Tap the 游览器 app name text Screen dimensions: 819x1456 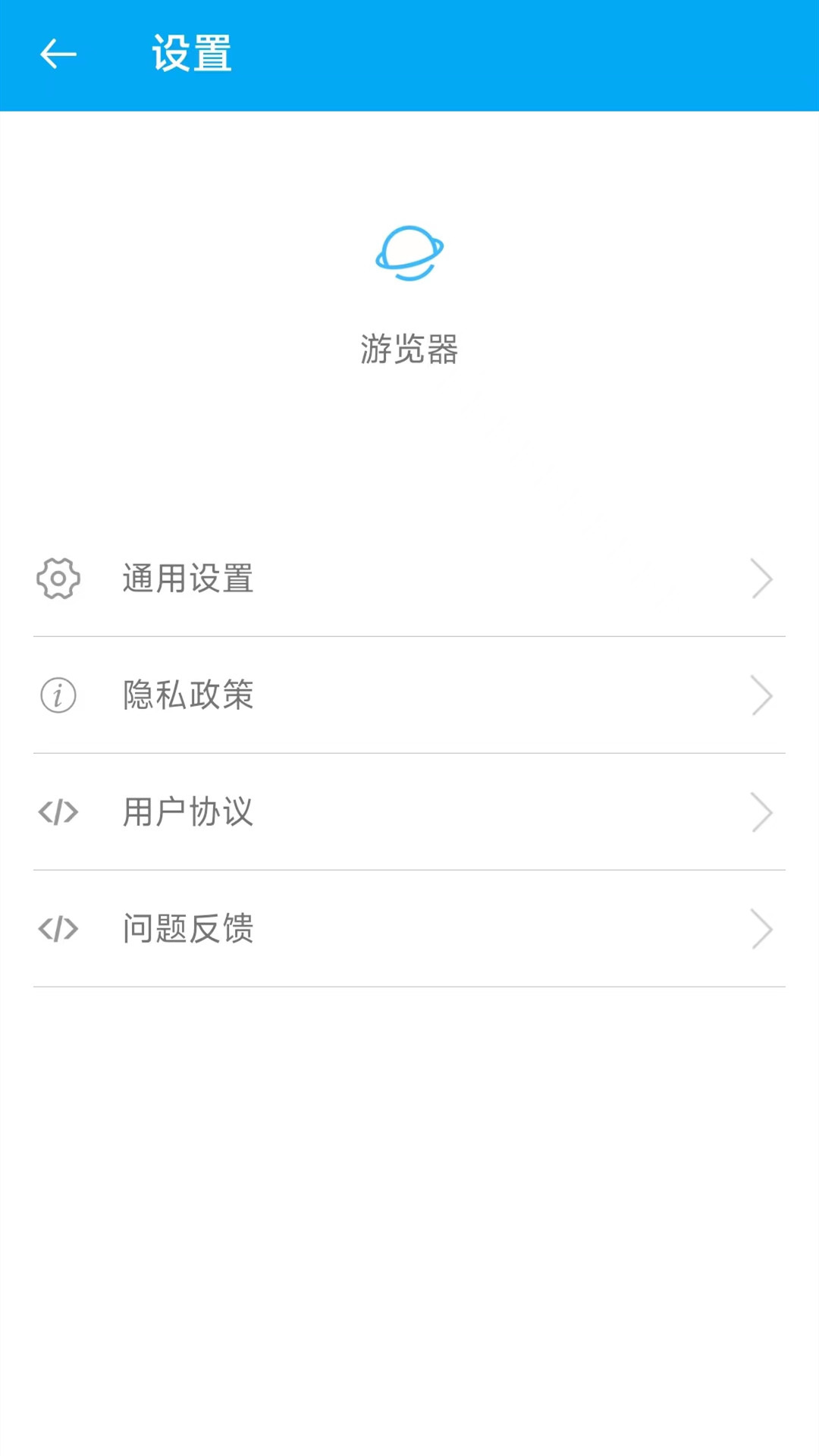point(409,348)
